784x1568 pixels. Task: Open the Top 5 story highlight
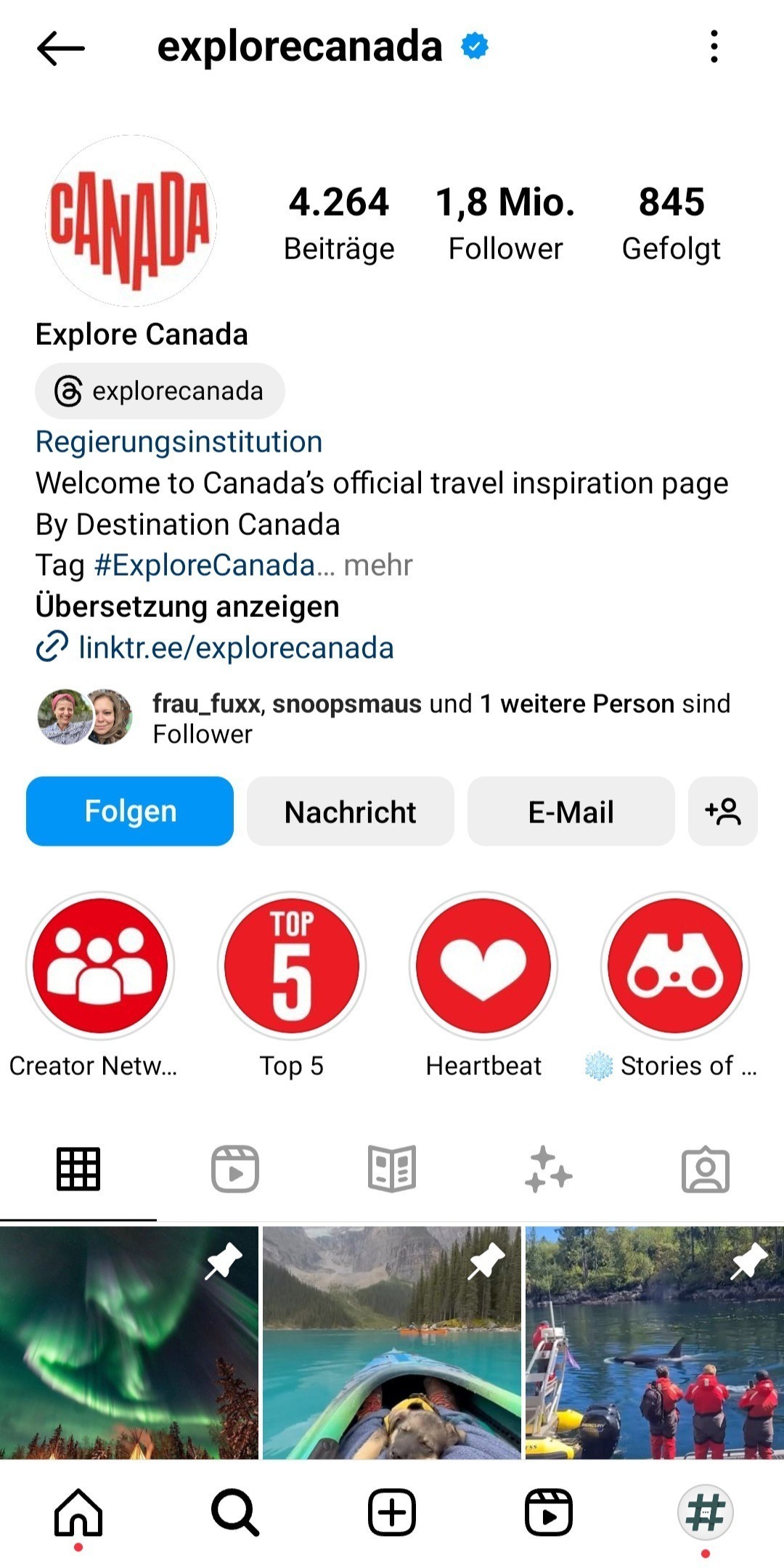pyautogui.click(x=292, y=966)
